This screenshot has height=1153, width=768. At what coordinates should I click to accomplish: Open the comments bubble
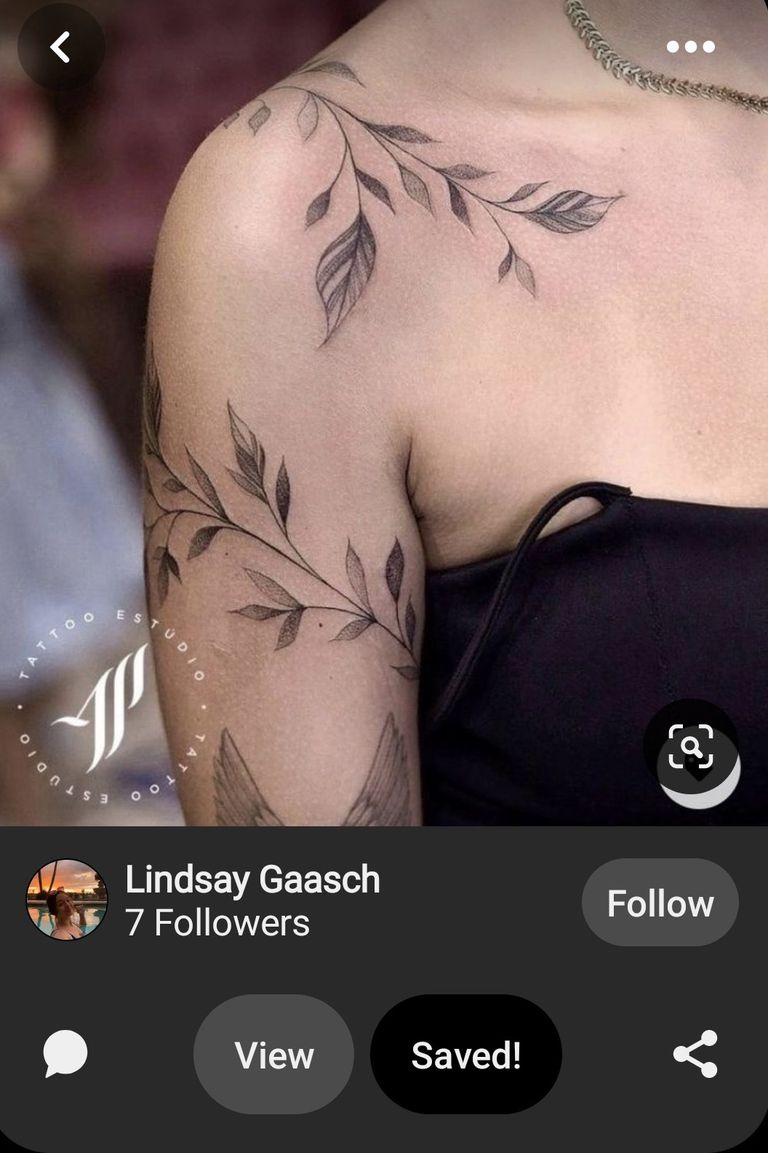click(65, 1054)
